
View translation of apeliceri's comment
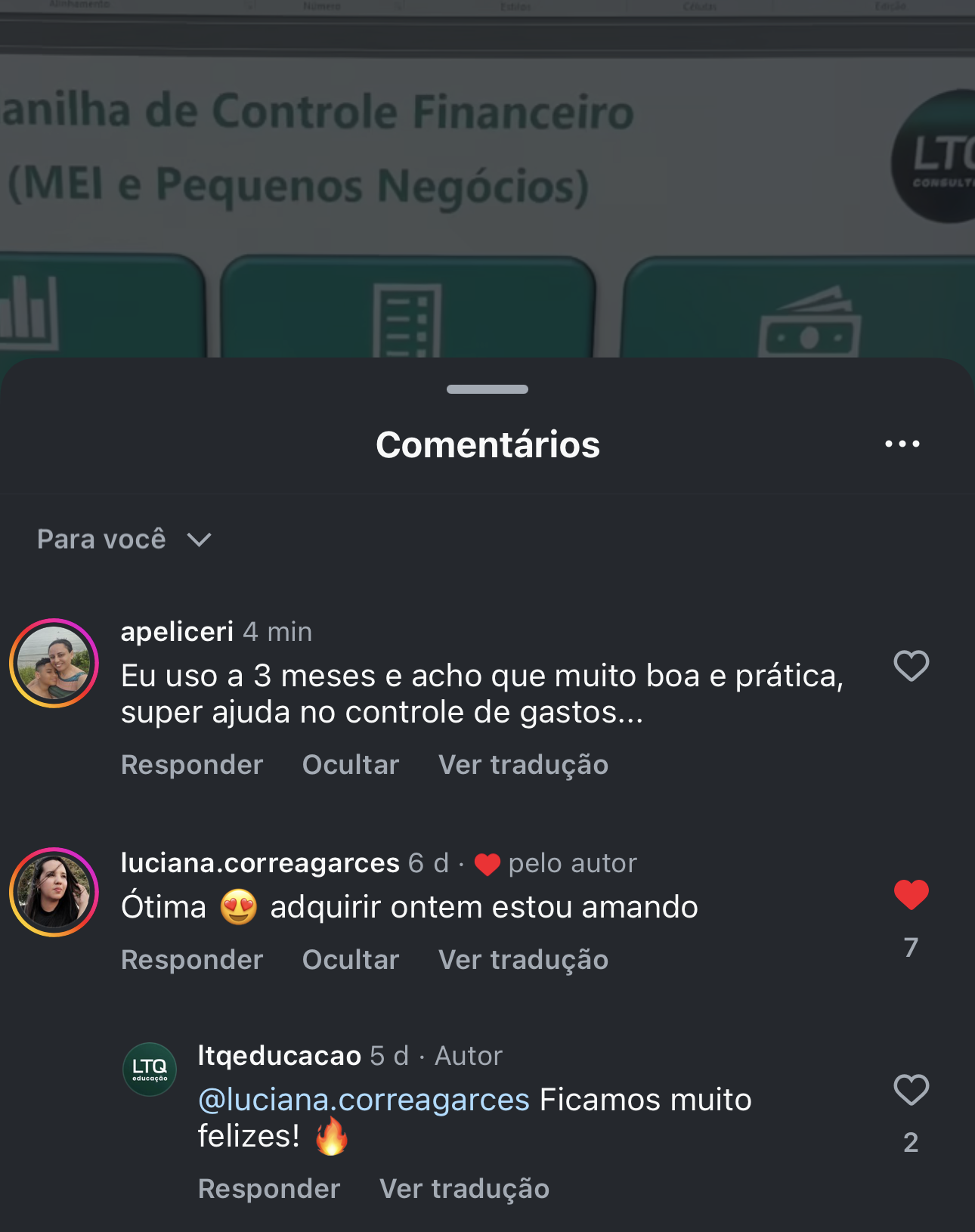click(523, 765)
